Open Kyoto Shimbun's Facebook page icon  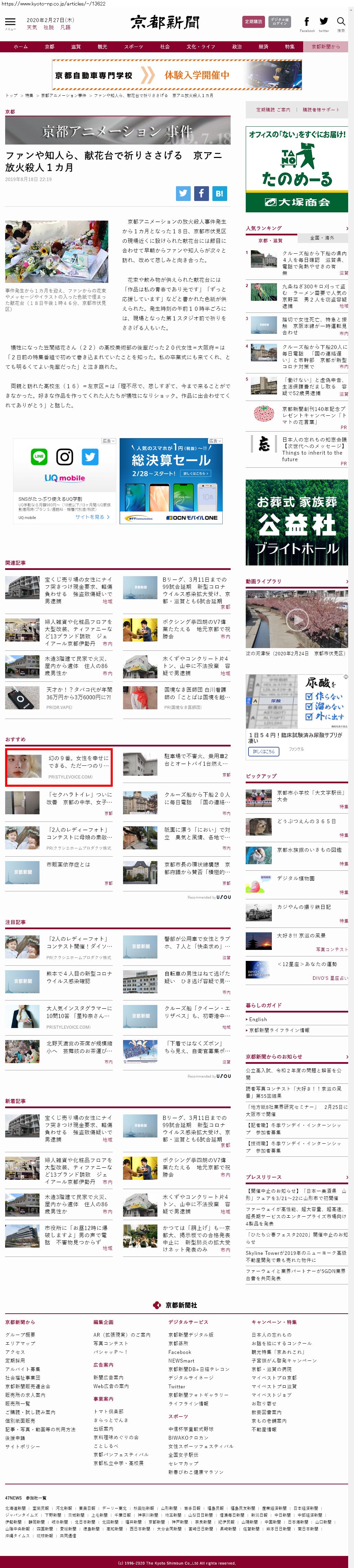(307, 22)
